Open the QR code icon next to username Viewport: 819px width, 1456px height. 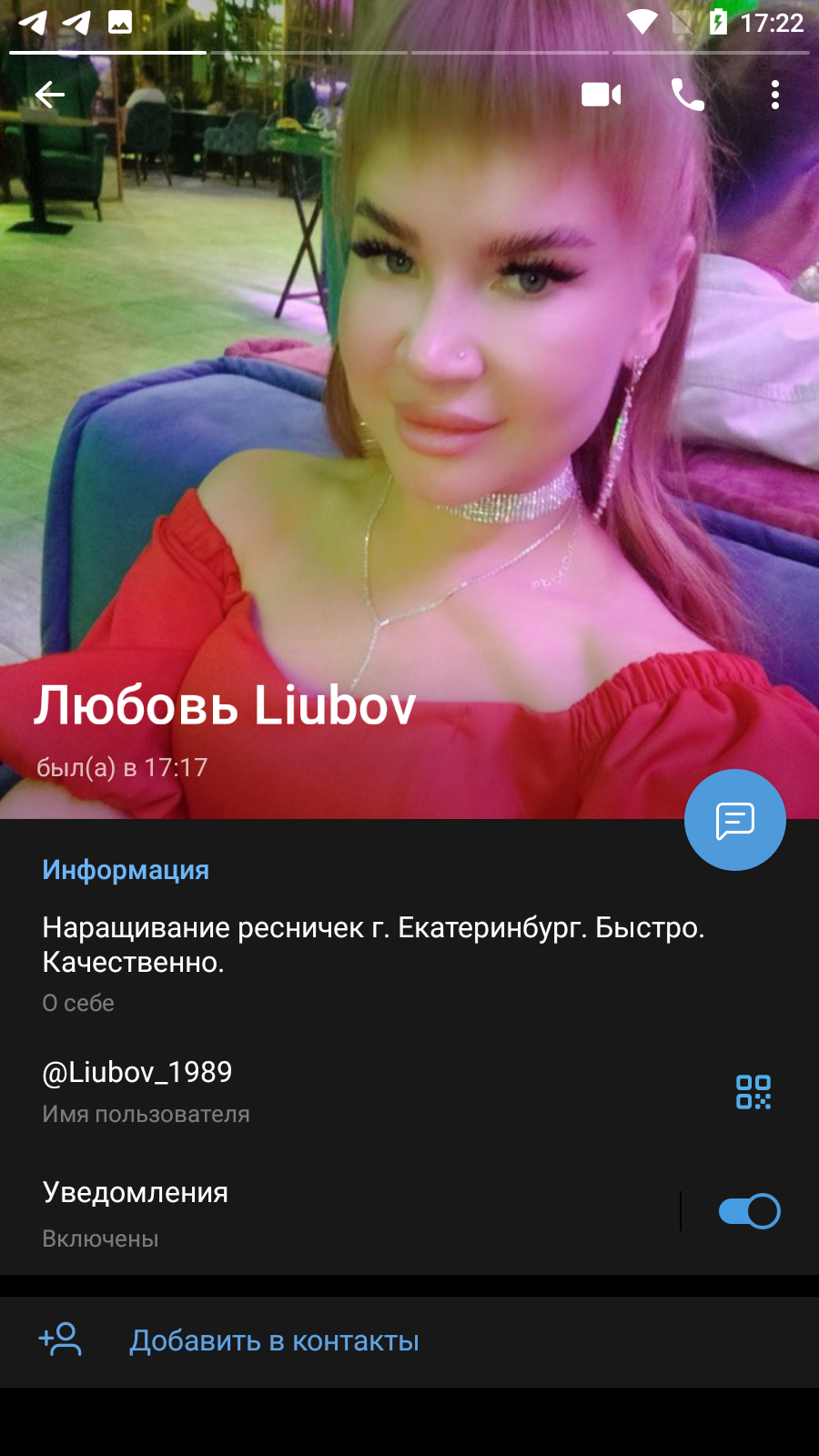pyautogui.click(x=753, y=1092)
